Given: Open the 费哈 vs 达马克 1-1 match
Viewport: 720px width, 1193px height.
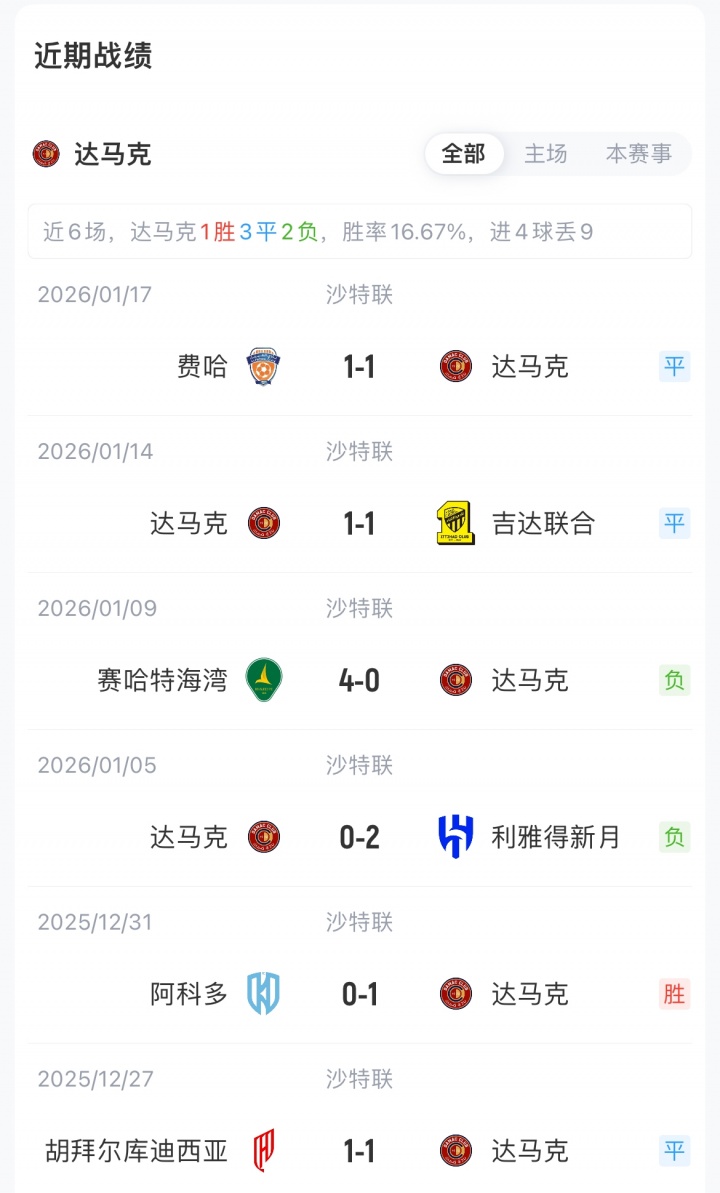Looking at the screenshot, I should [x=359, y=367].
